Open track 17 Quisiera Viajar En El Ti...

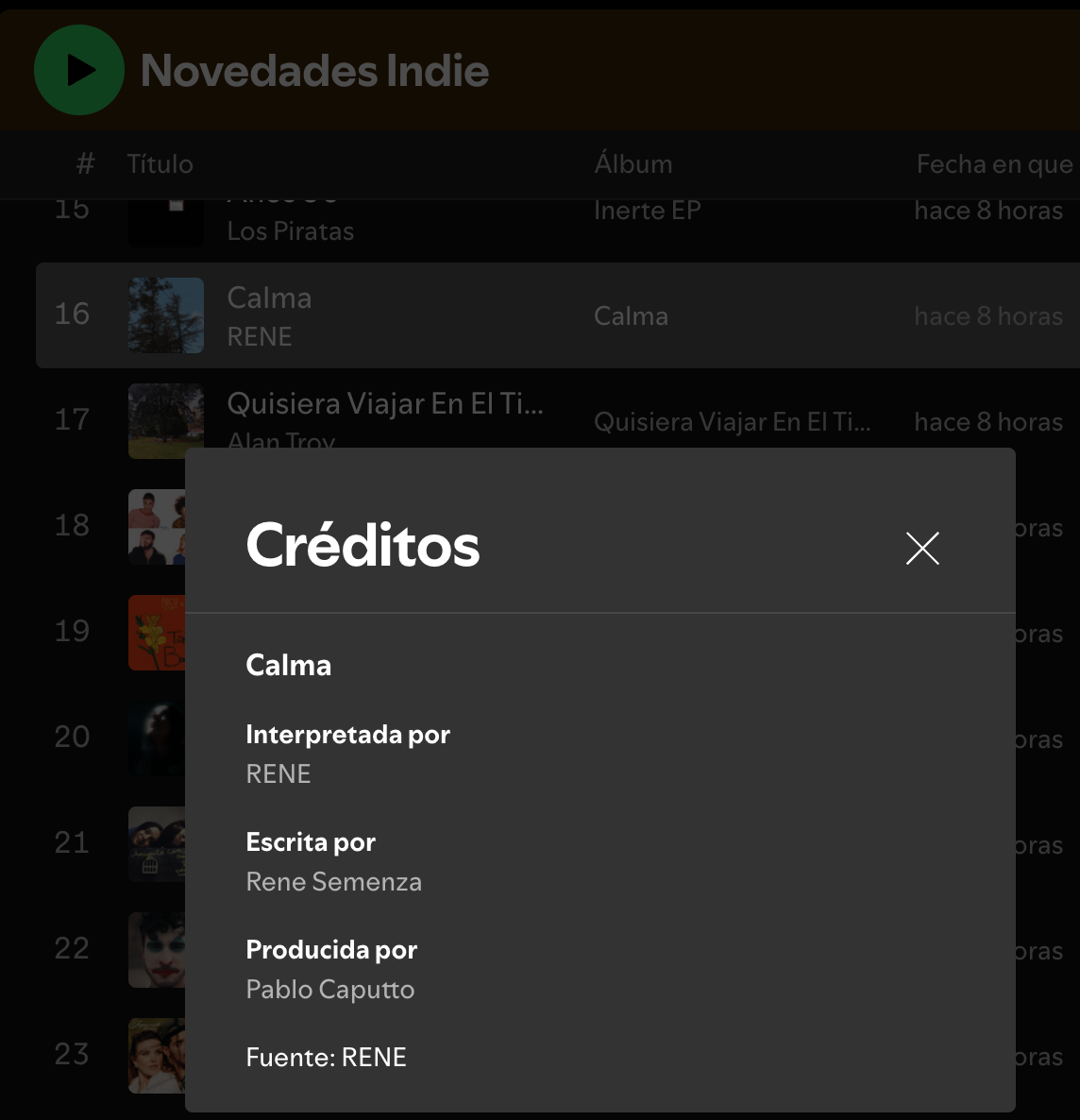click(384, 404)
